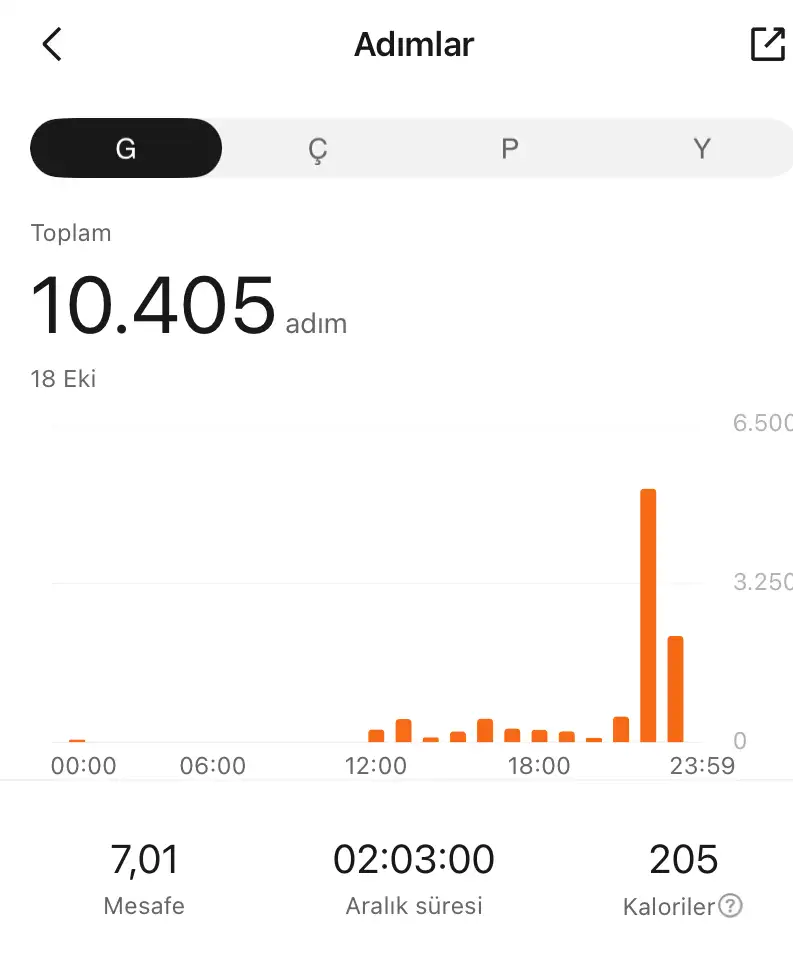Switch to the Ç tab
Viewport: 793px width, 958px height.
(317, 149)
